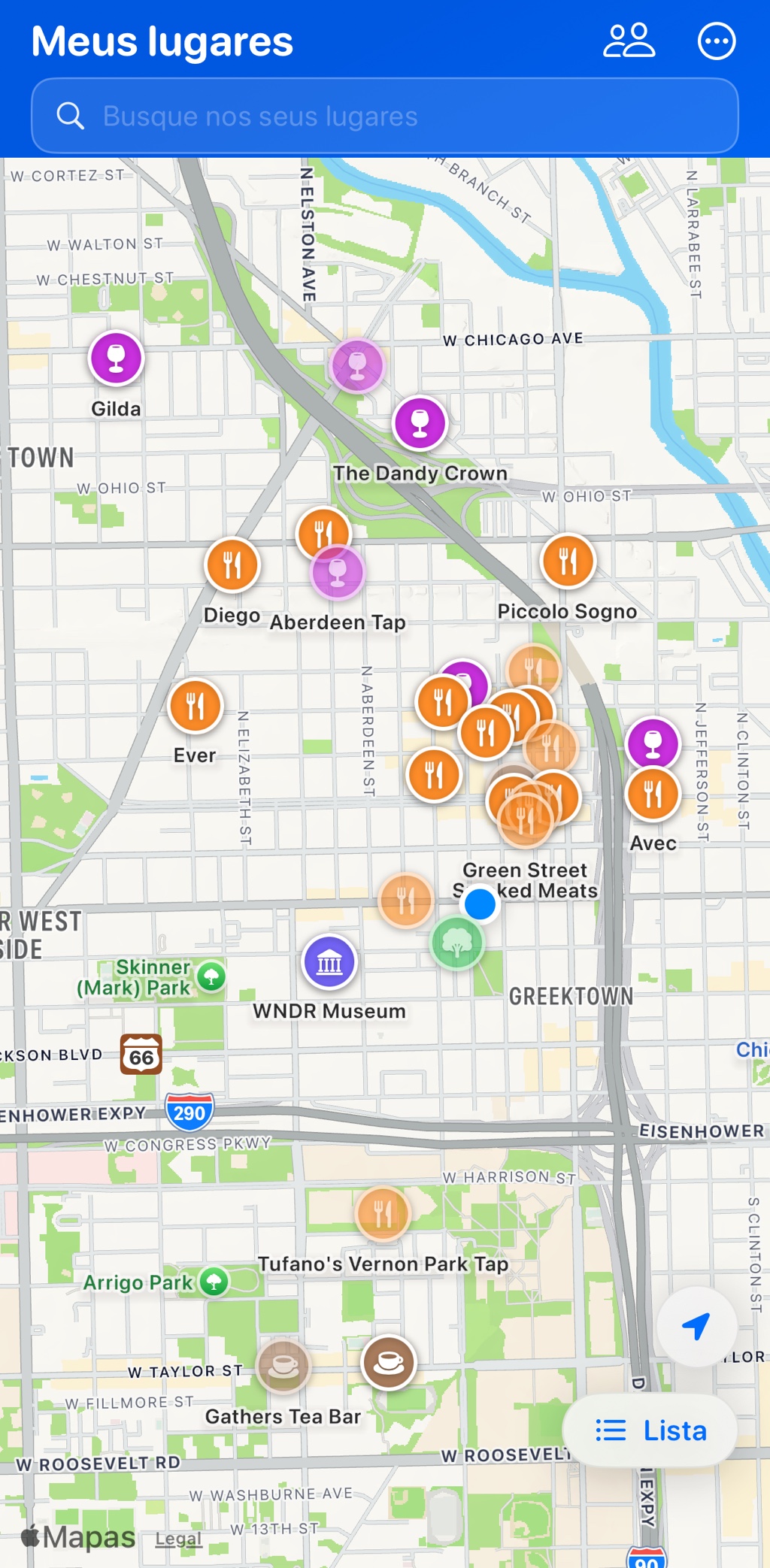This screenshot has width=770, height=1568.
Task: Select the Diego restaurant pin
Action: pos(232,565)
